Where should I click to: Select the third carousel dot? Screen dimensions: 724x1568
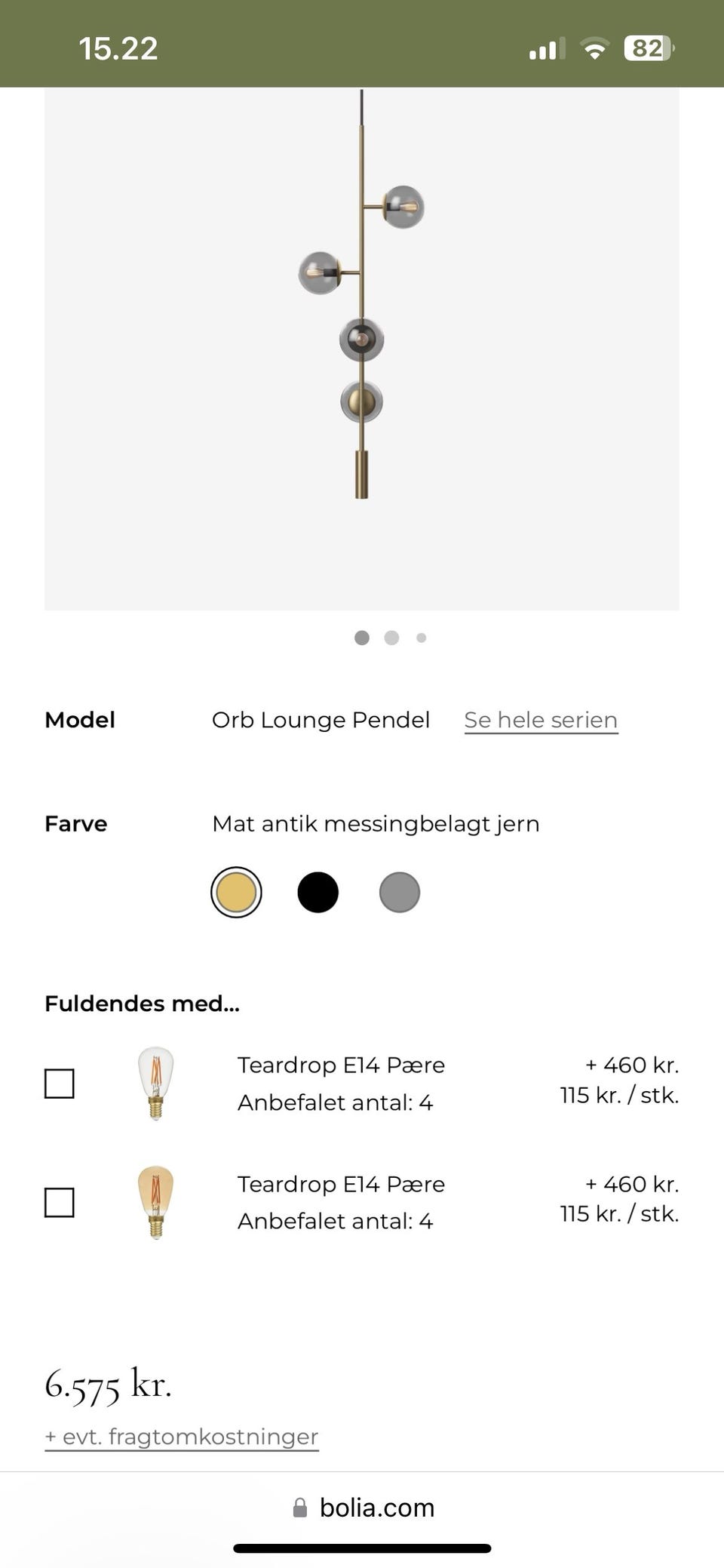(421, 638)
